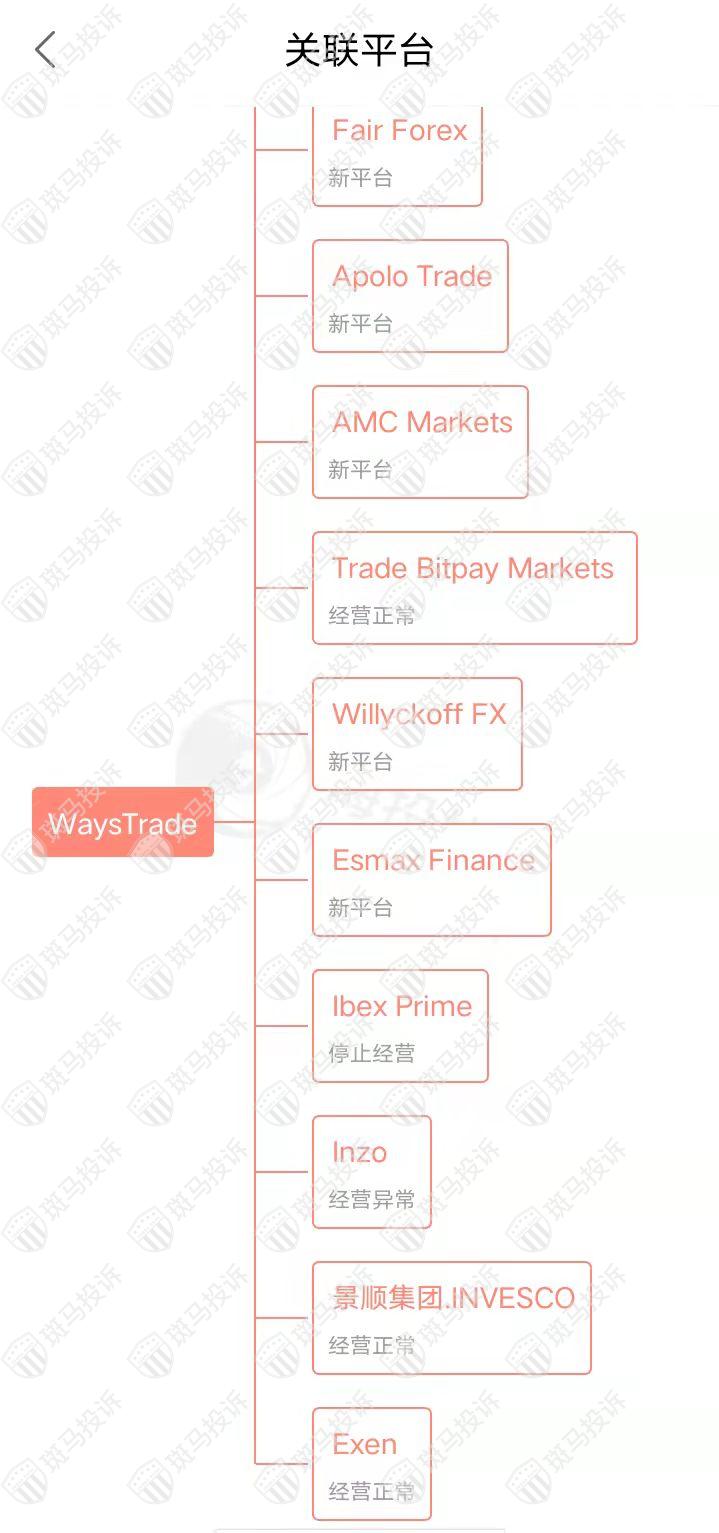Screen dimensions: 719x1533
Task: Open the Esmax Finance node
Action: coord(431,880)
